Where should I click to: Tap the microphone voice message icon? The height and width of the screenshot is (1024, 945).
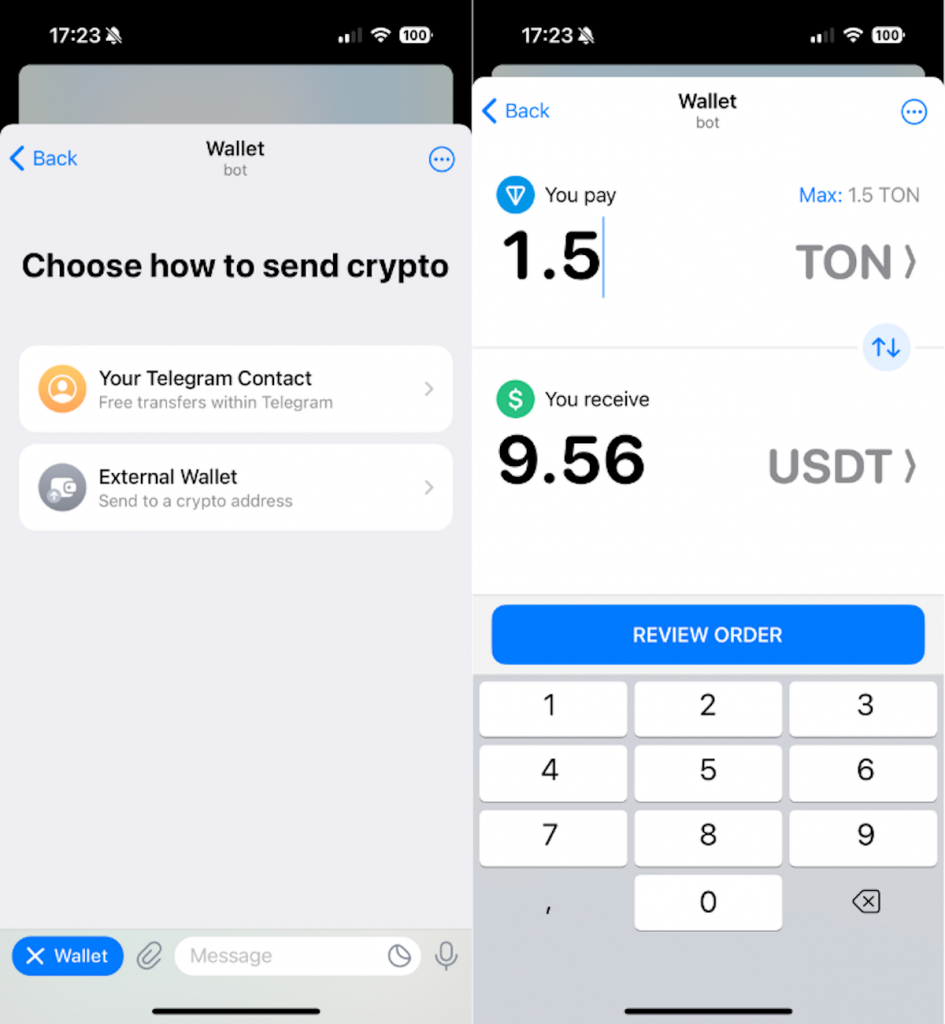pyautogui.click(x=446, y=956)
